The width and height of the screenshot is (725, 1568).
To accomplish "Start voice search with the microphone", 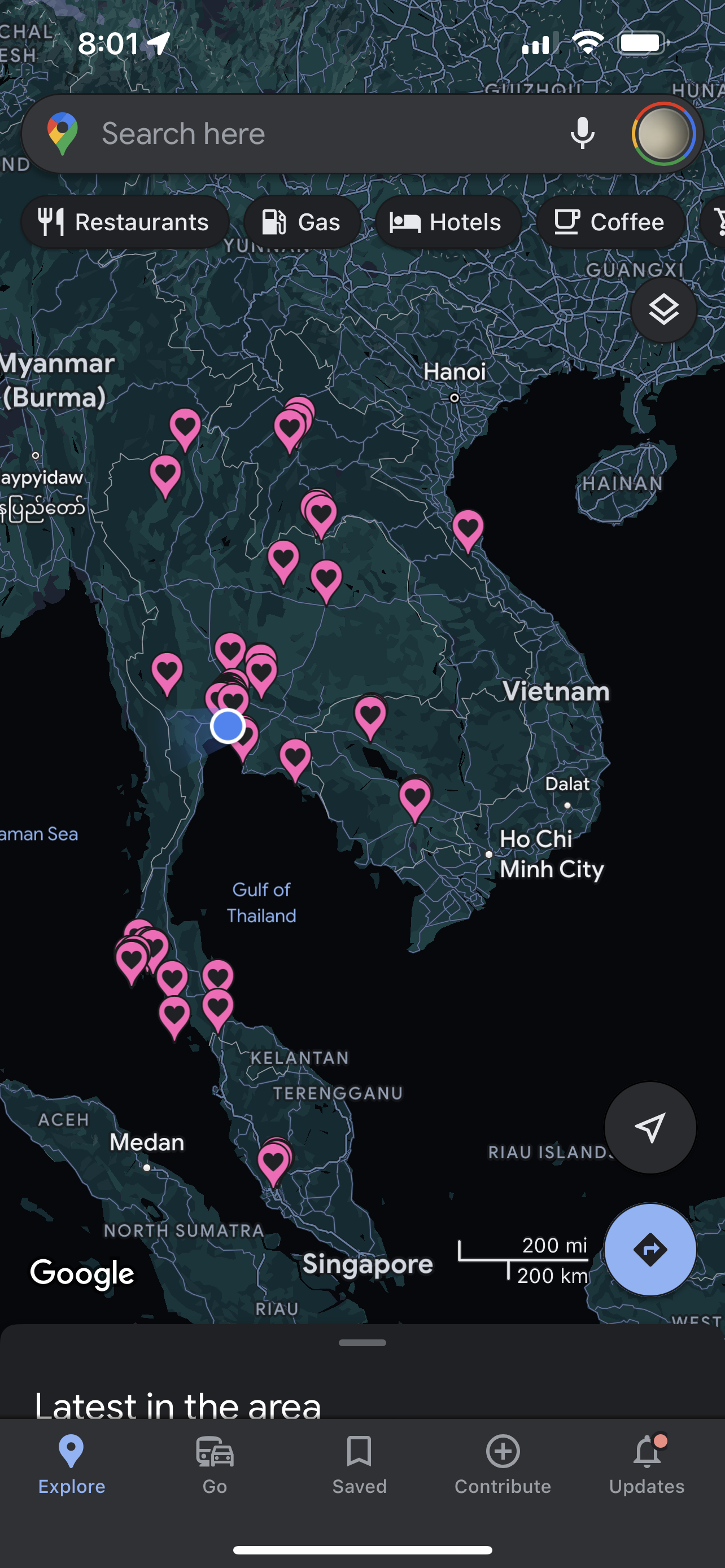I will [582, 133].
